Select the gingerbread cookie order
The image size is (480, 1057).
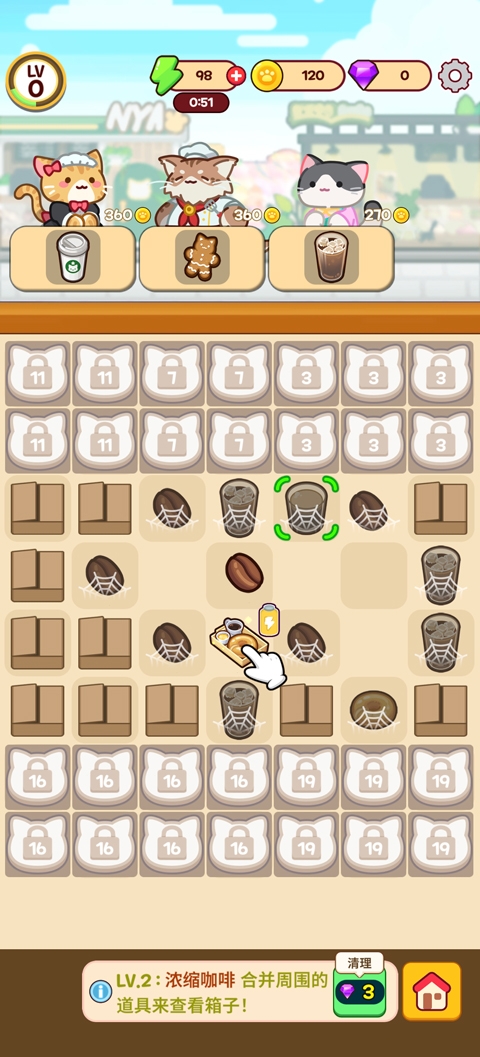(202, 258)
